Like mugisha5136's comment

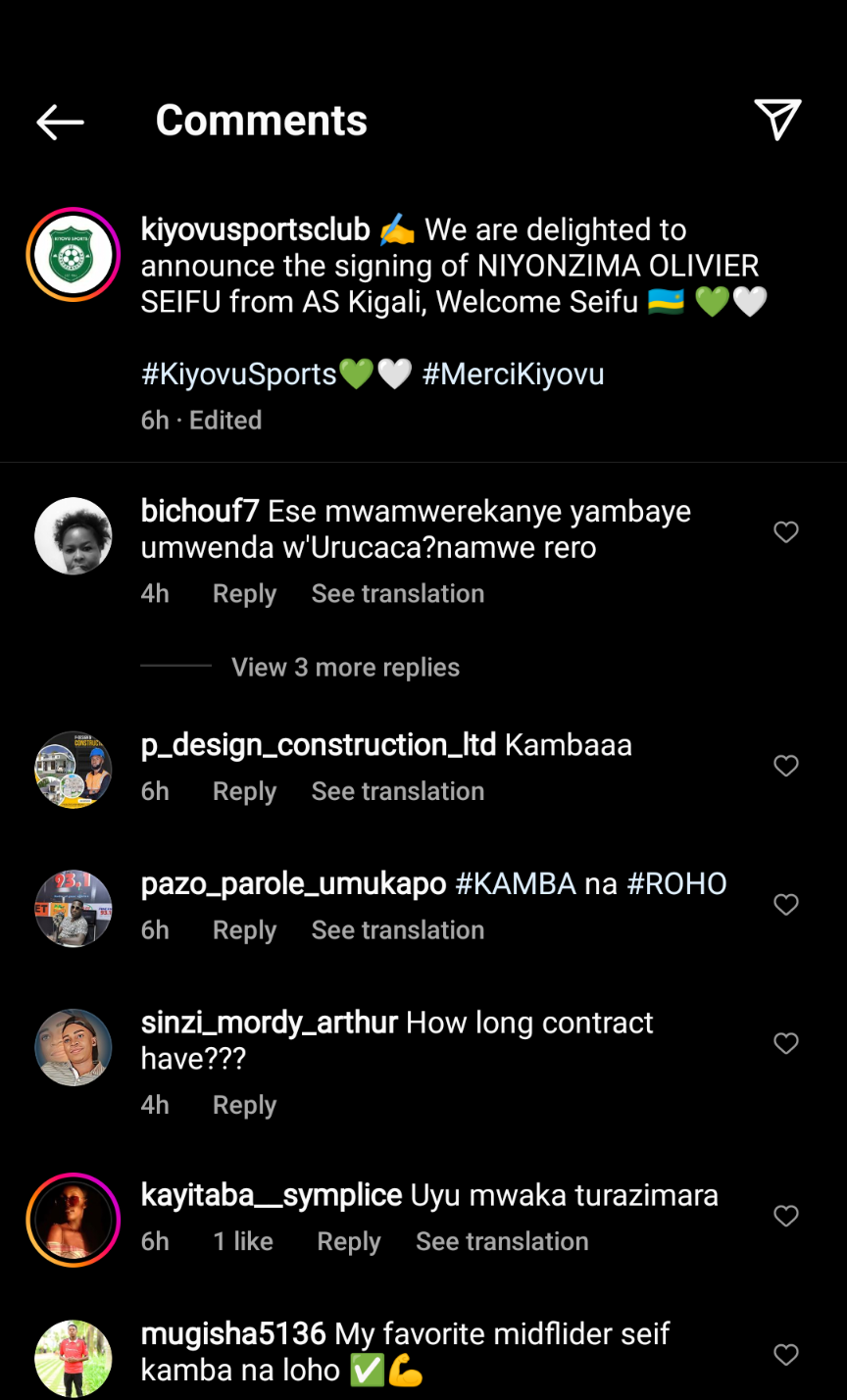[x=786, y=1355]
